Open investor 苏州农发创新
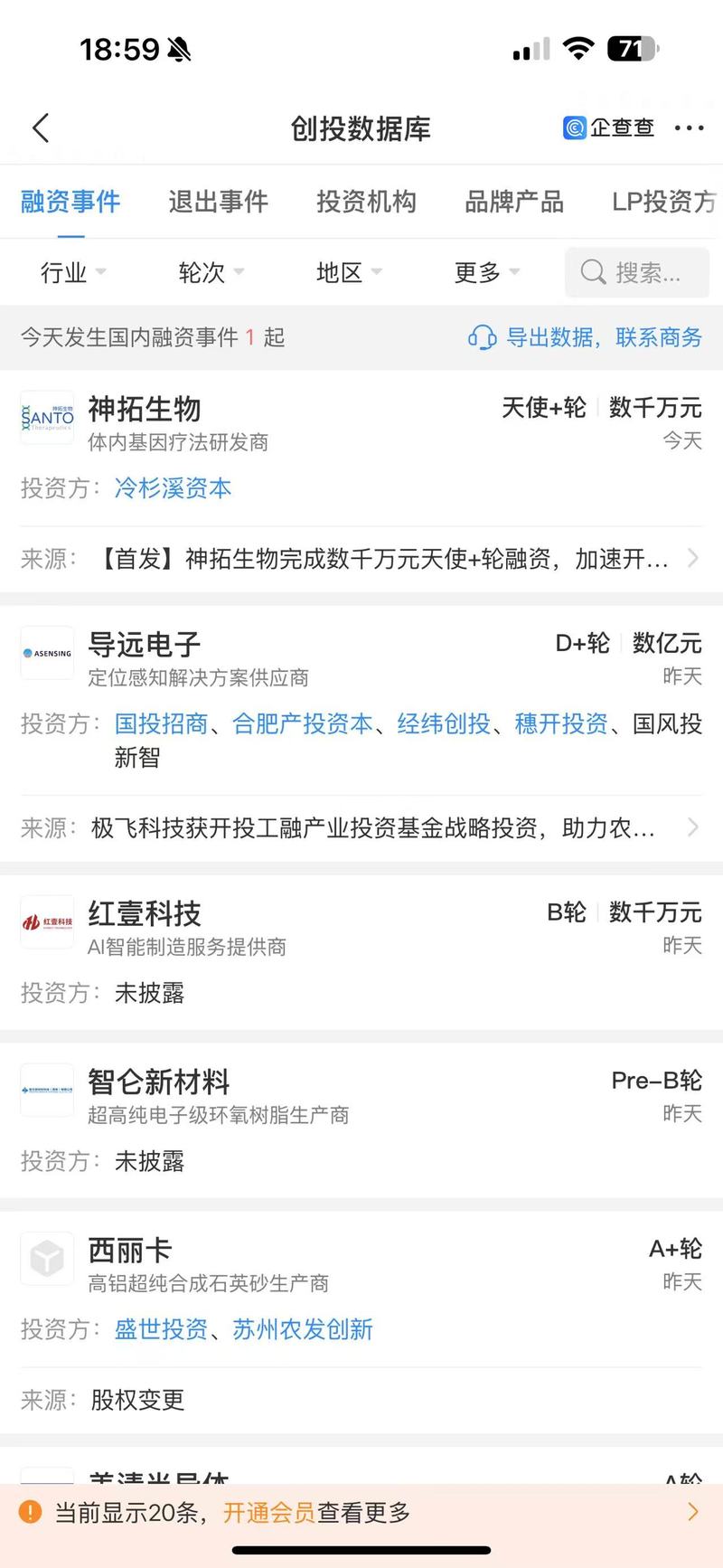The width and height of the screenshot is (723, 1568). click(x=303, y=1329)
